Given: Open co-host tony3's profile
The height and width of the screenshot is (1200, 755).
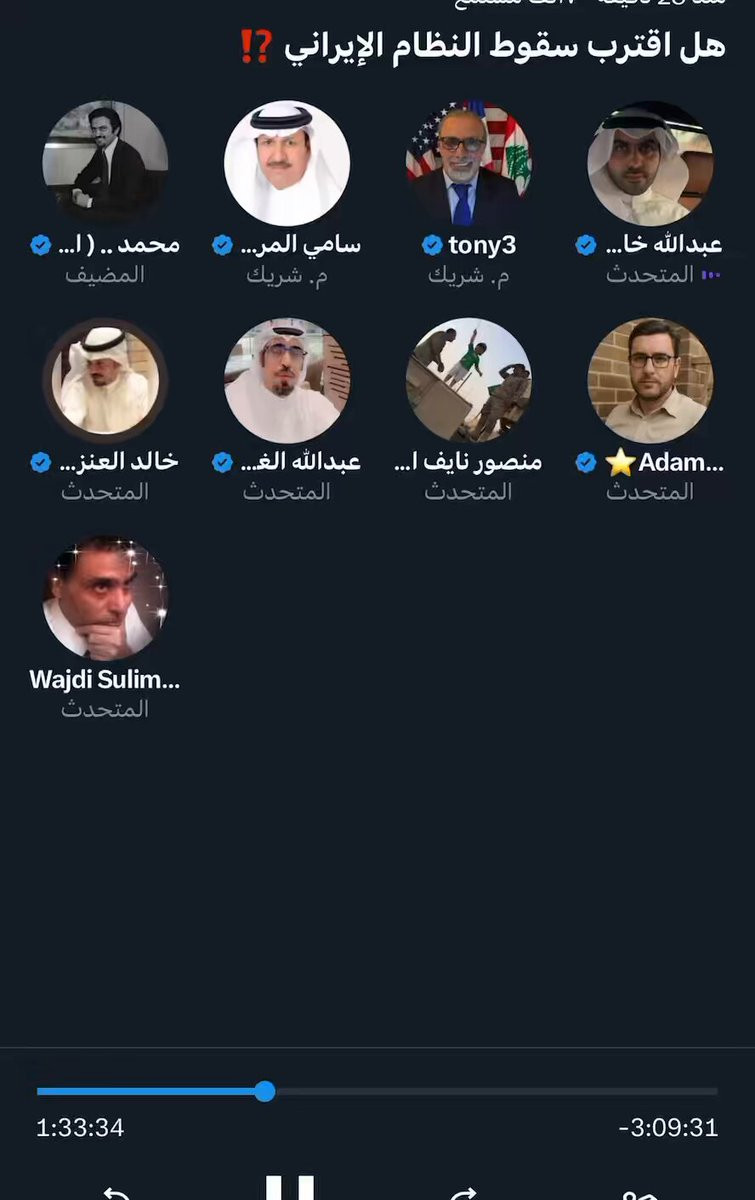Looking at the screenshot, I should (468, 163).
